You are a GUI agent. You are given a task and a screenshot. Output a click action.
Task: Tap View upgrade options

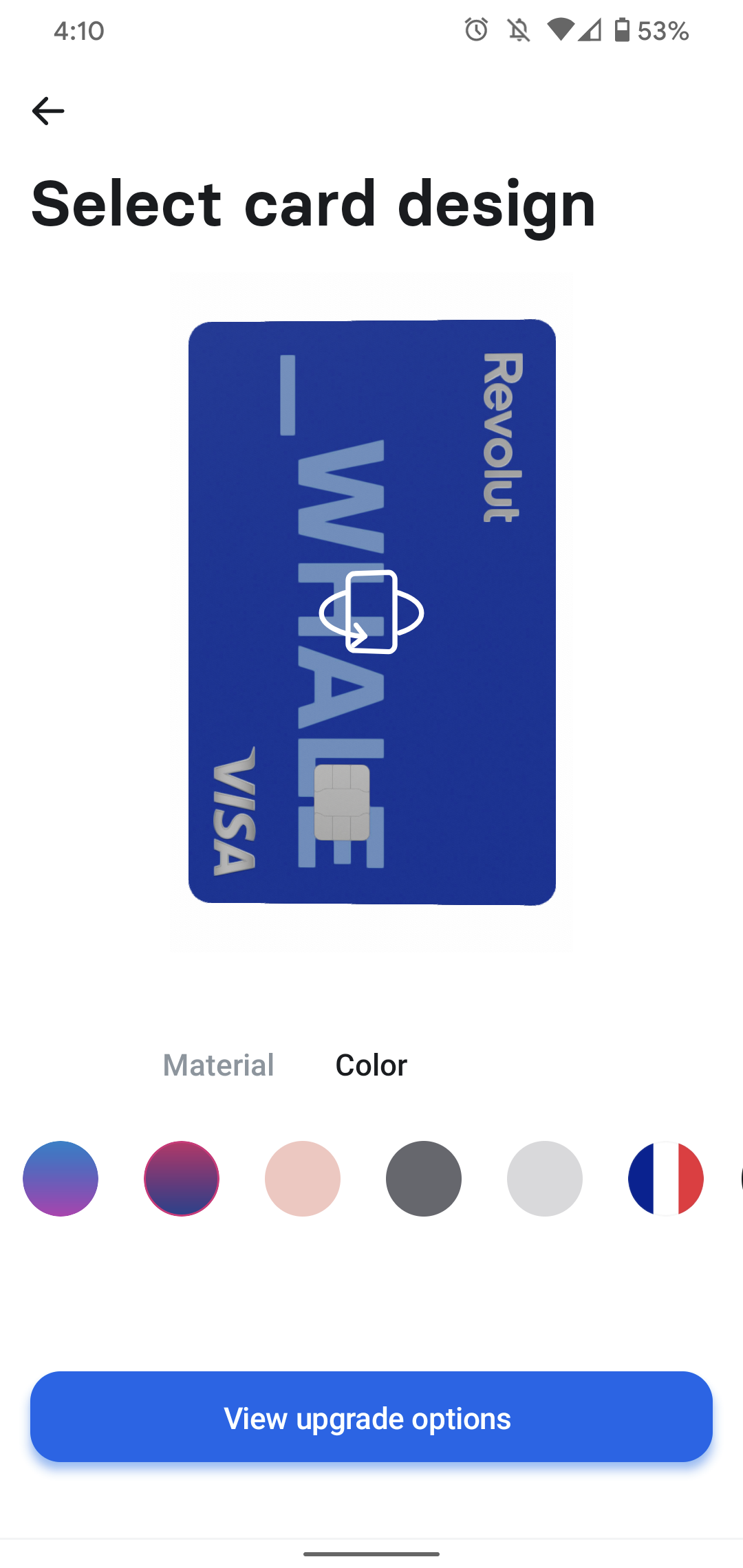(371, 1417)
